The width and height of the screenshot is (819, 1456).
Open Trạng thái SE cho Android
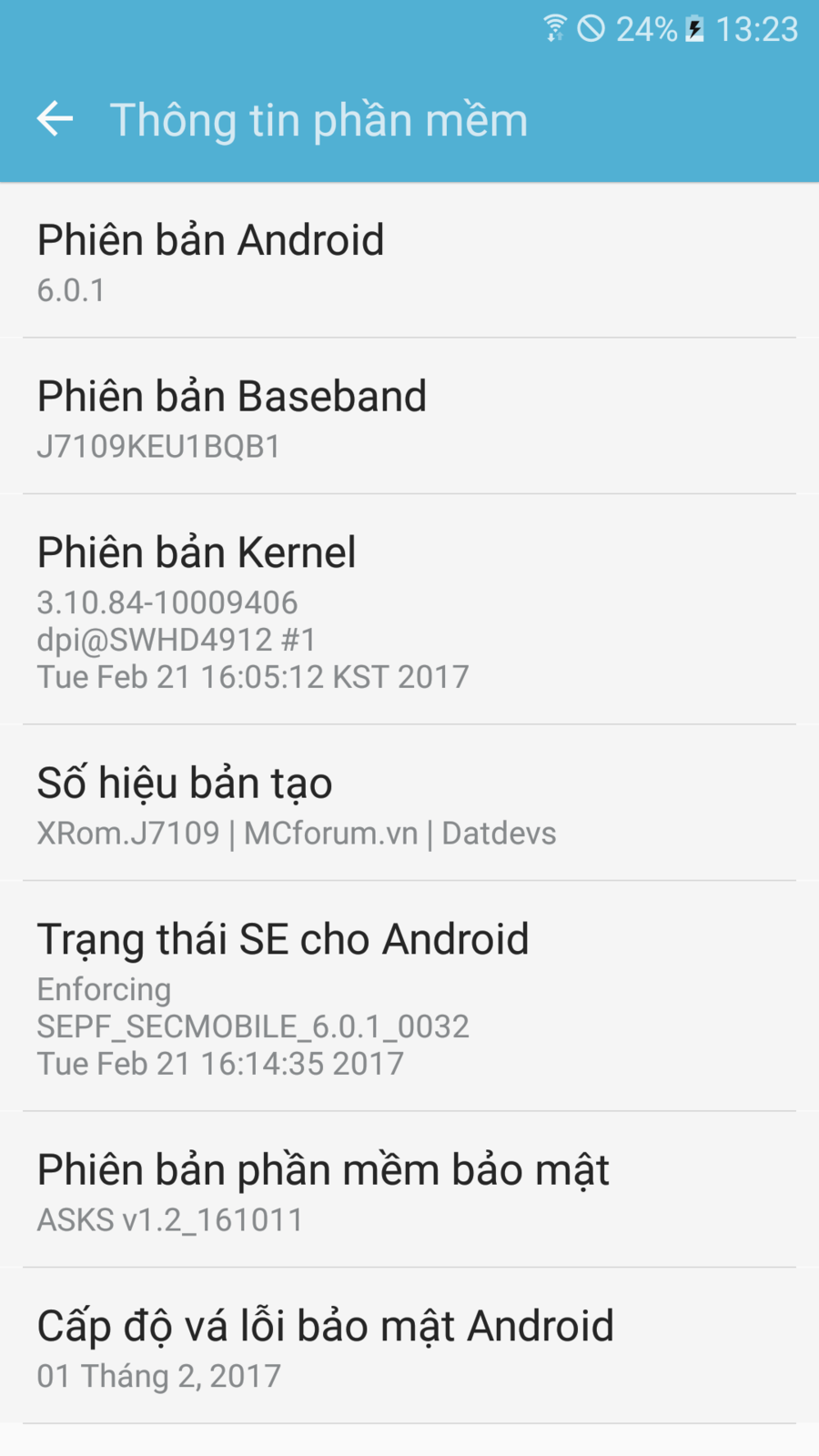409,997
